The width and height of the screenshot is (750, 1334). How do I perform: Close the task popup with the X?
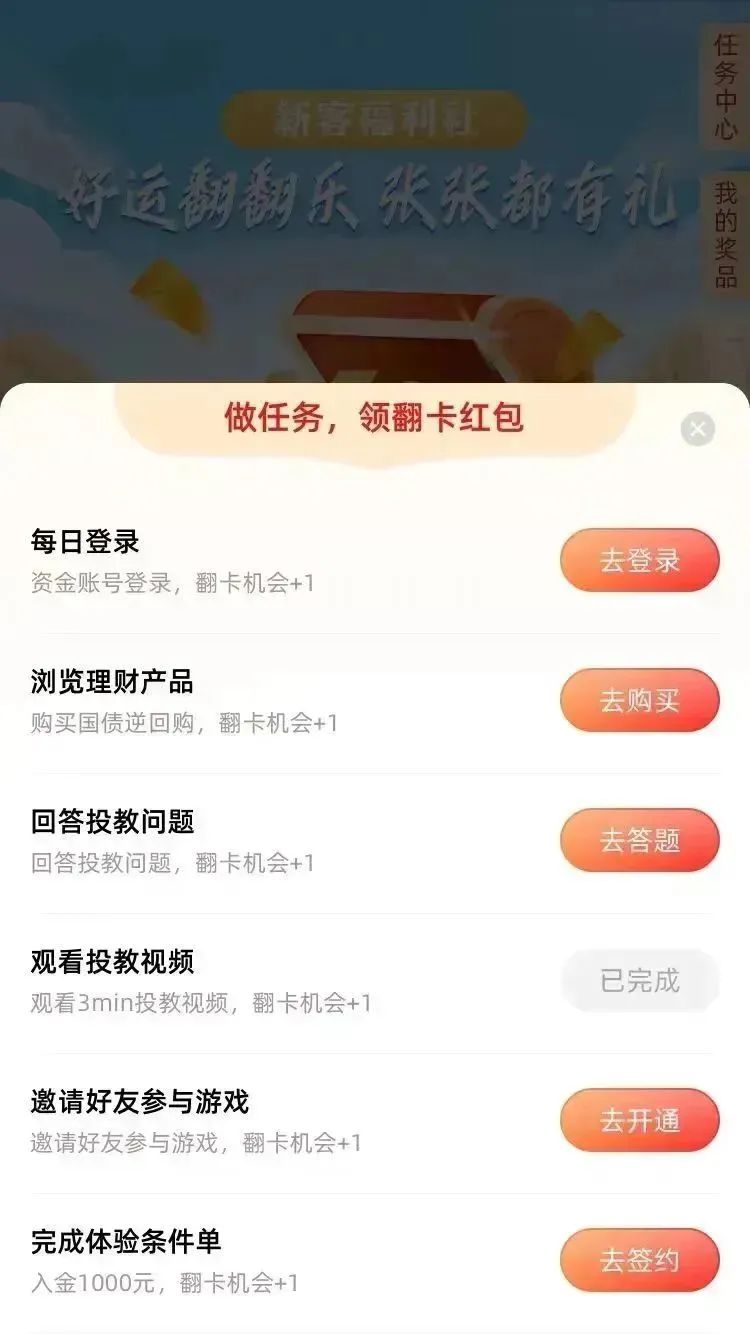coord(699,427)
